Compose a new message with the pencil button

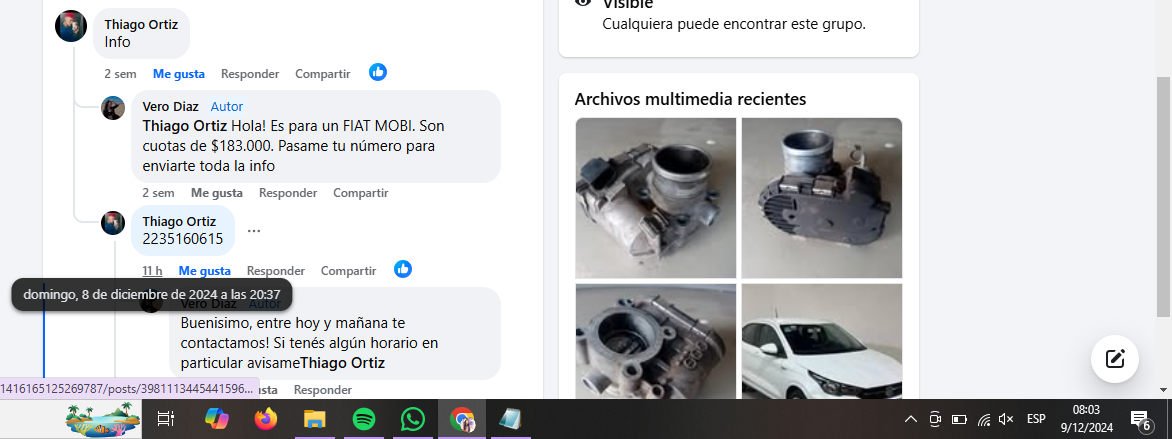tap(1115, 359)
